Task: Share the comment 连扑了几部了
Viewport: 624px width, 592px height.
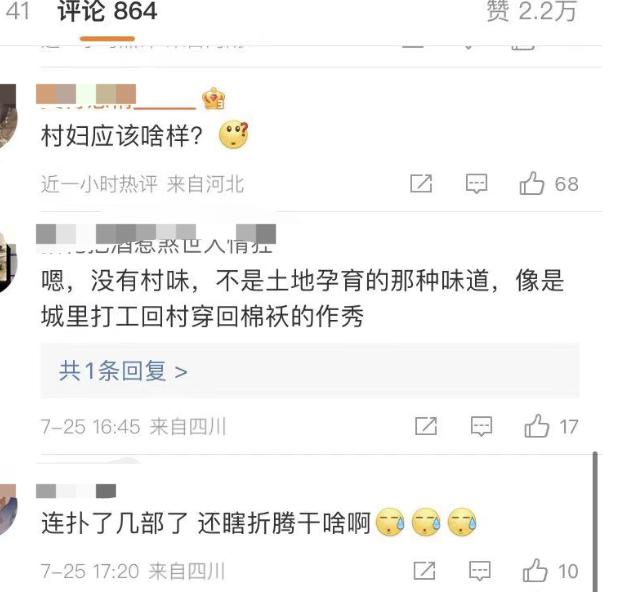Action: click(x=425, y=571)
